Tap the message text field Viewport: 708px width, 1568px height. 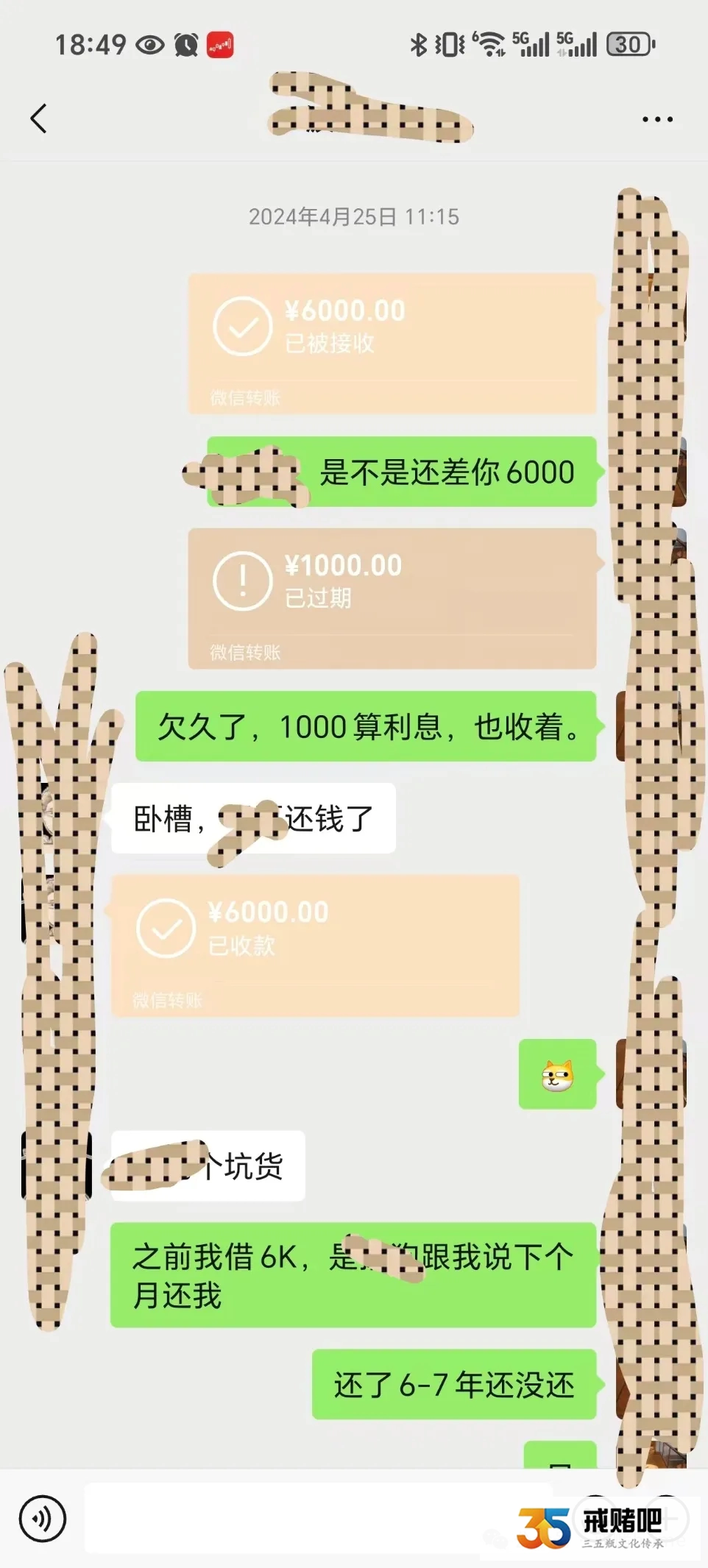pos(294,1518)
